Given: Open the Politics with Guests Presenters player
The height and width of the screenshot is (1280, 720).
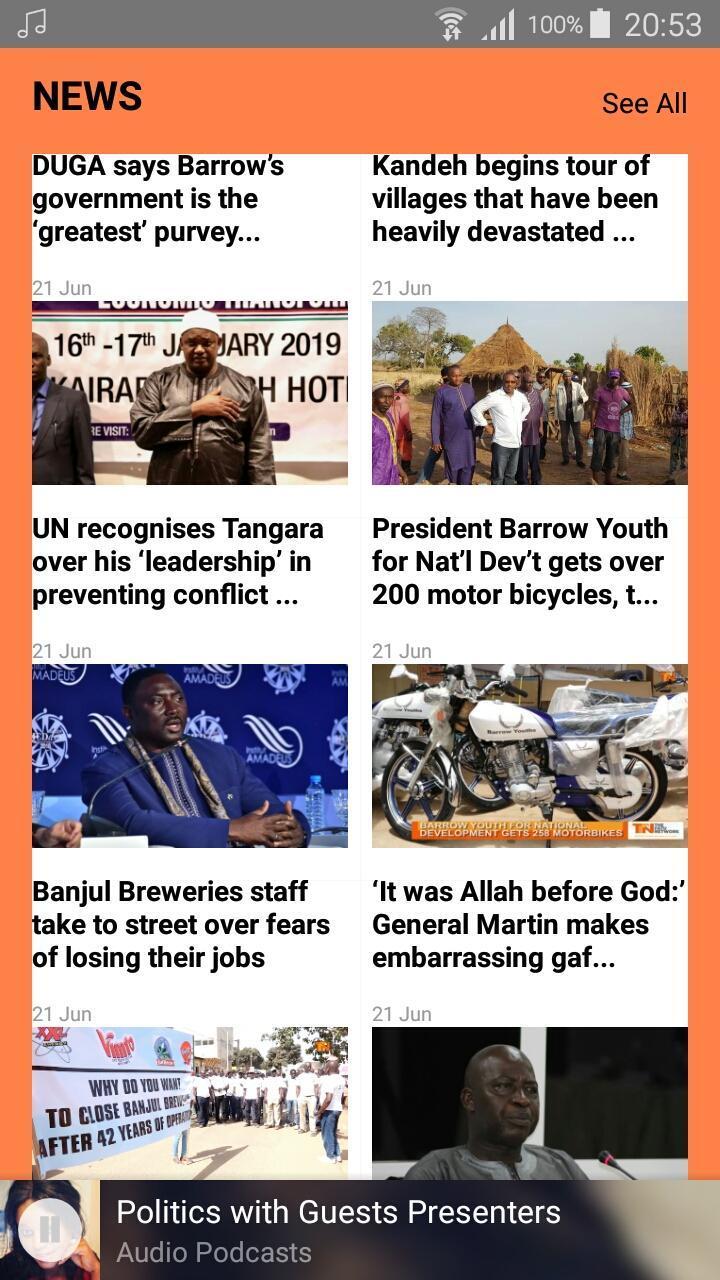Looking at the screenshot, I should click(400, 1230).
